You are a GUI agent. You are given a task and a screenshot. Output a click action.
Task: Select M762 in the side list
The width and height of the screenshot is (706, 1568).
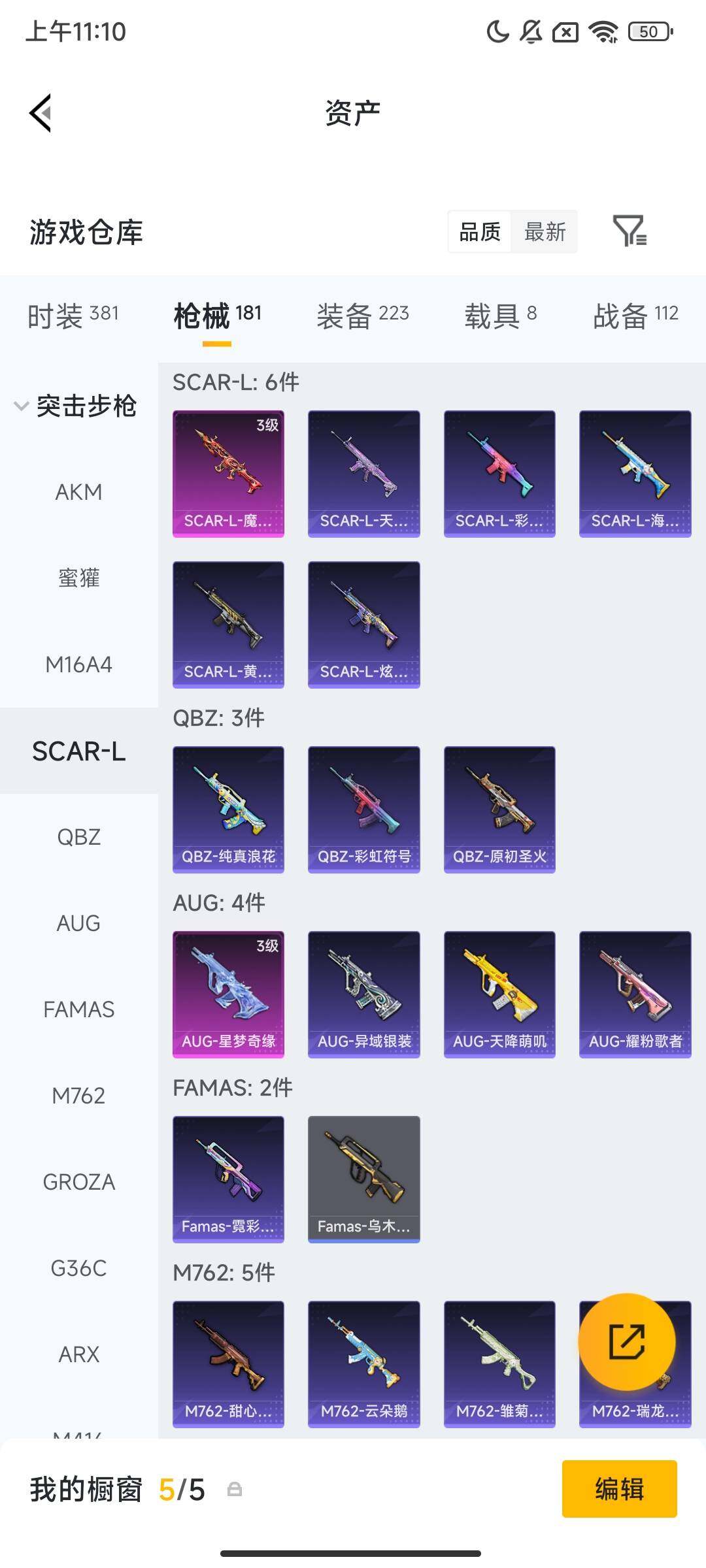(78, 1096)
